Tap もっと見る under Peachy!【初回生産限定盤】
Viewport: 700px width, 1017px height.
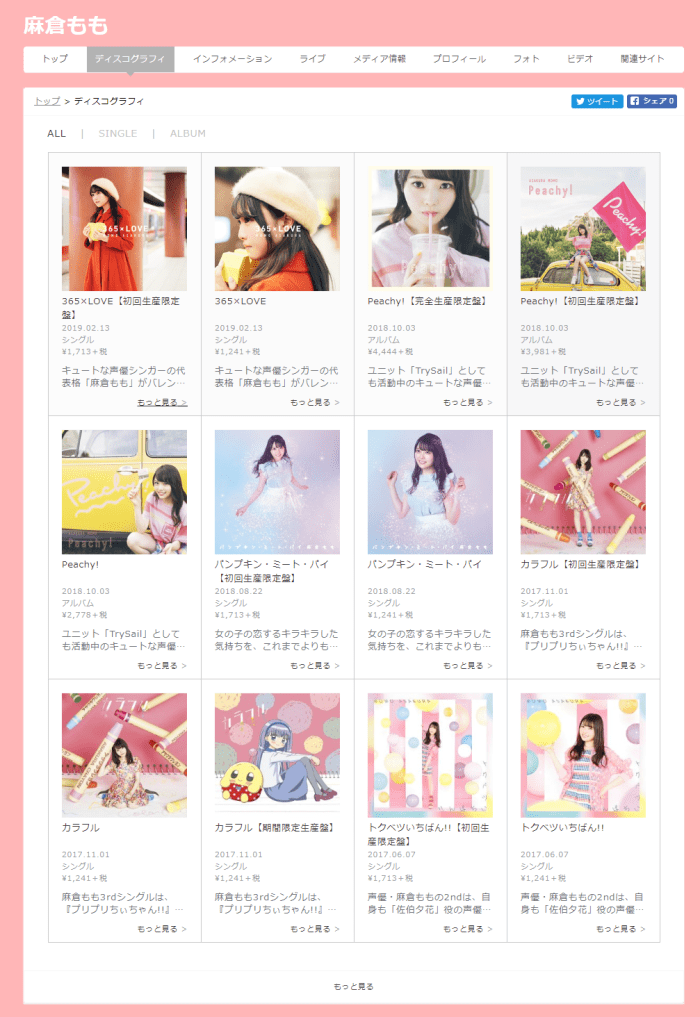point(620,402)
